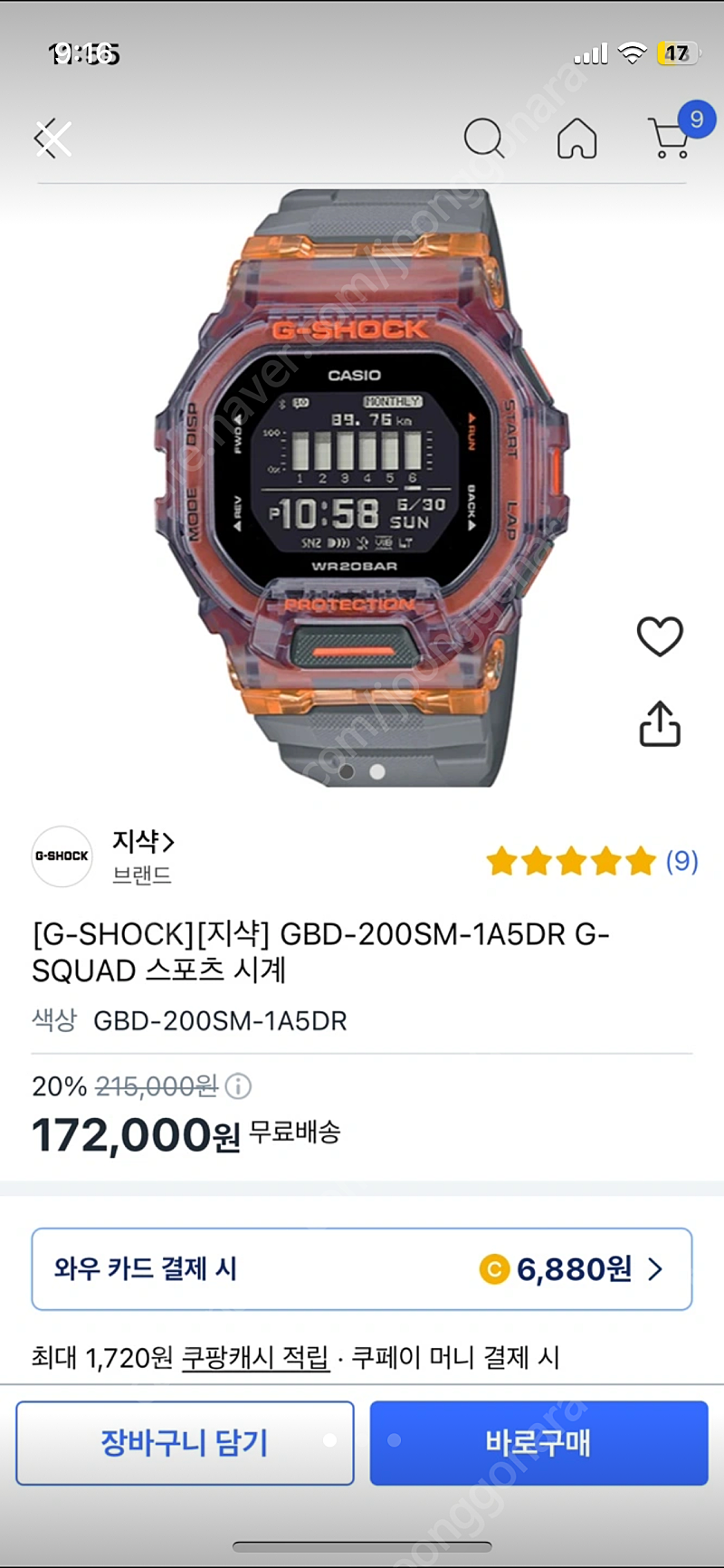View the watch product image fullscreen

pos(362,487)
